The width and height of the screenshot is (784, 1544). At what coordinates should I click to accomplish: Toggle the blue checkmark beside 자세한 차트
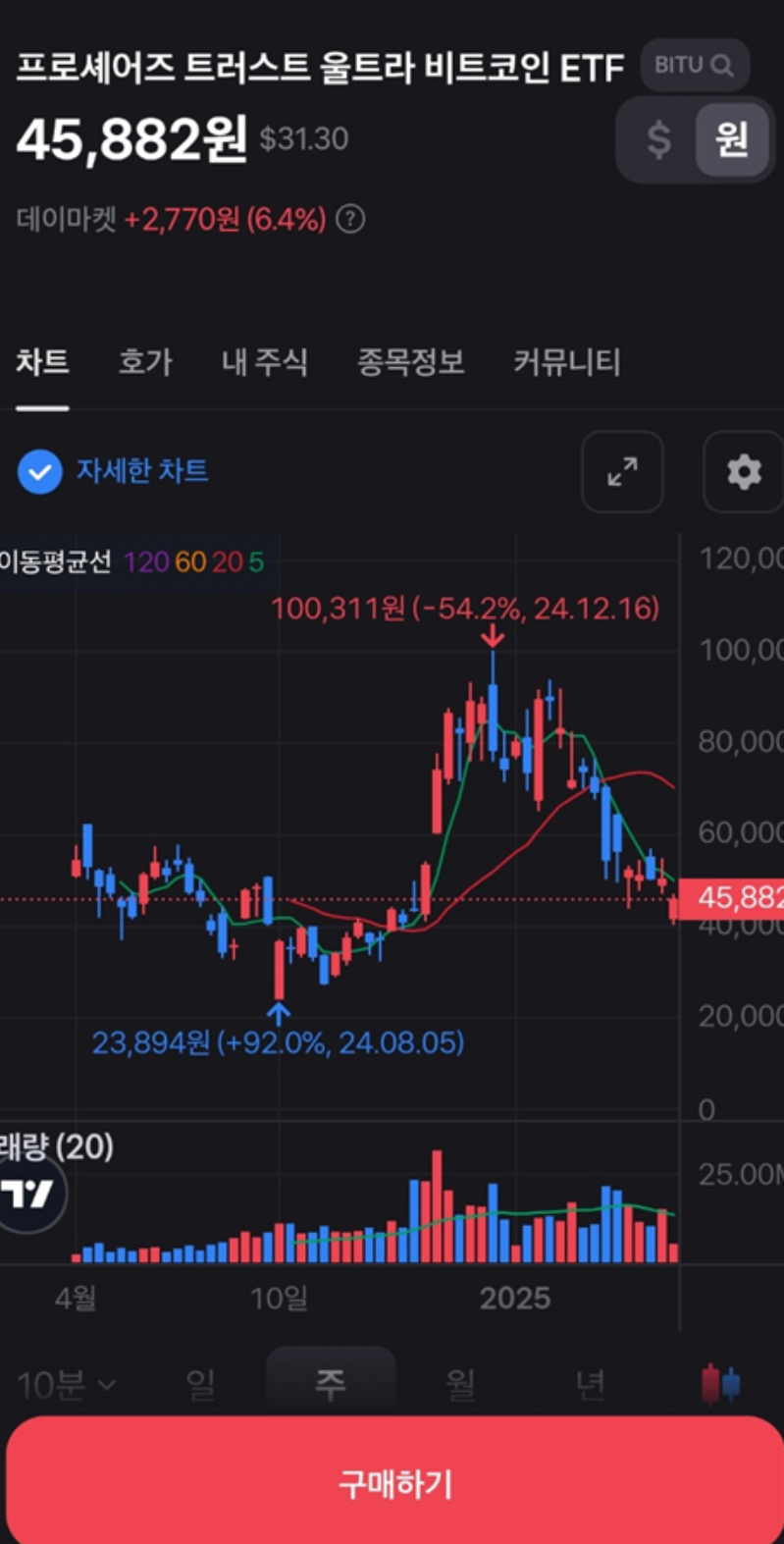(39, 472)
